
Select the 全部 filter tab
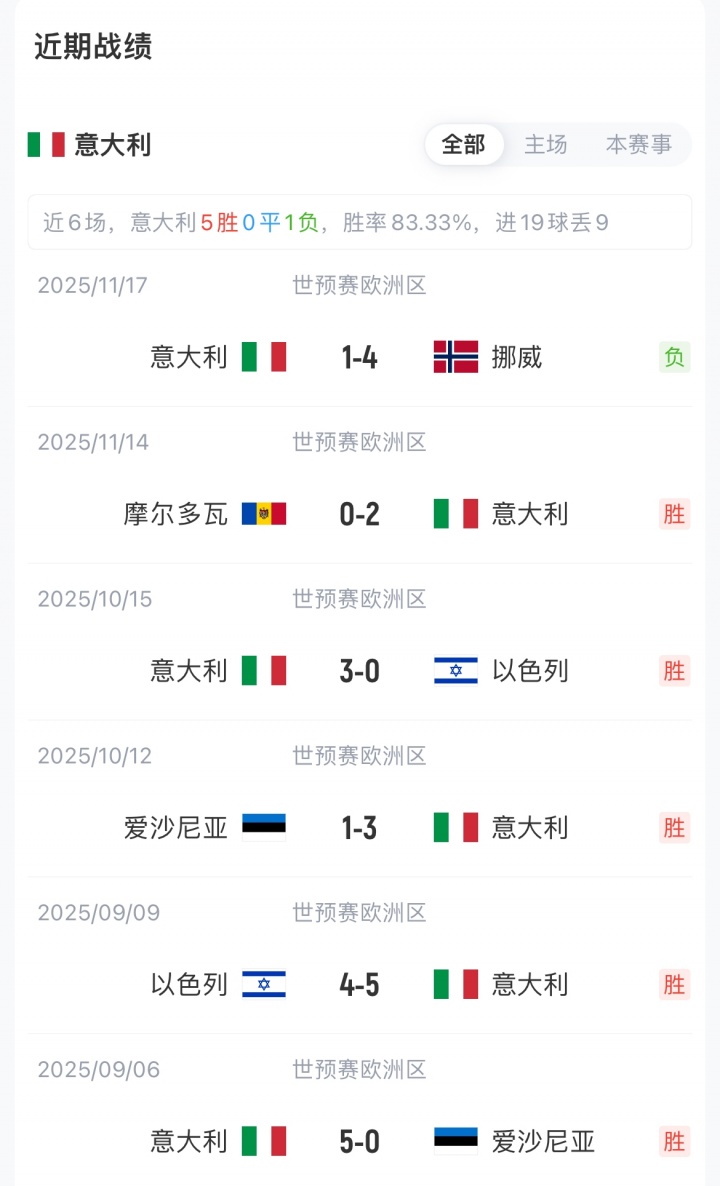coord(463,144)
